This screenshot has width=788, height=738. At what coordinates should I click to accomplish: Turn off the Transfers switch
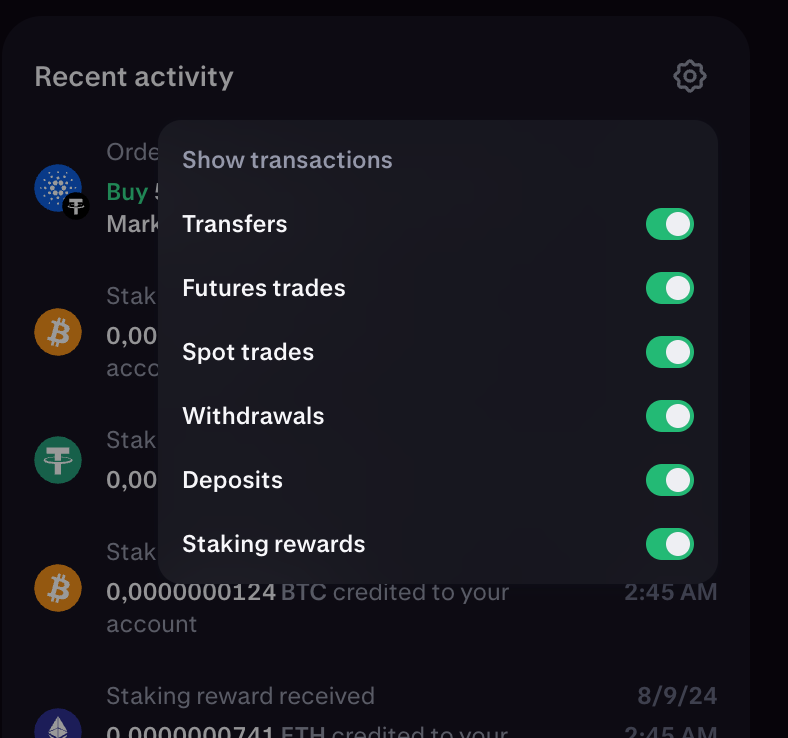(x=669, y=224)
